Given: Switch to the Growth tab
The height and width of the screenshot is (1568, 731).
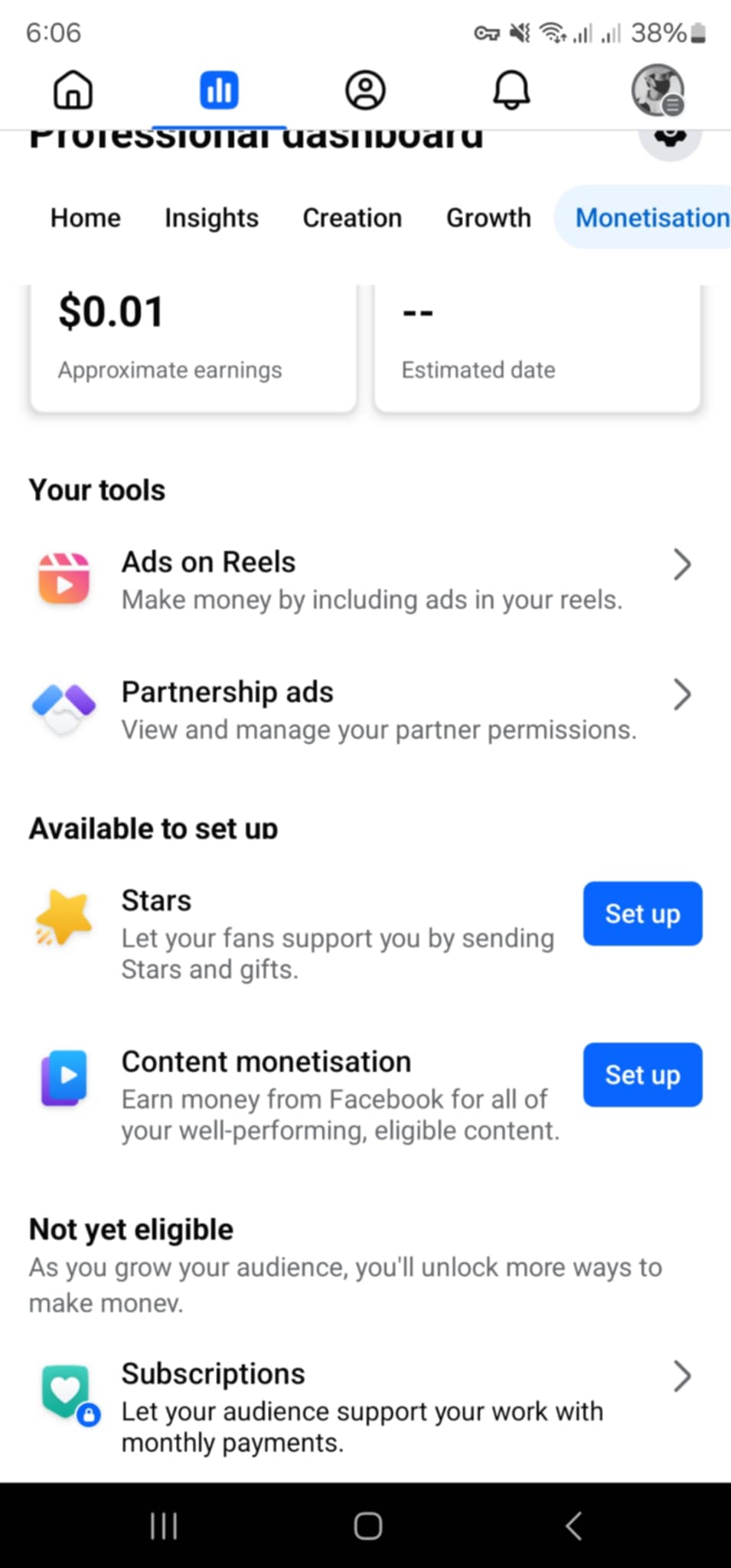Looking at the screenshot, I should tap(488, 217).
